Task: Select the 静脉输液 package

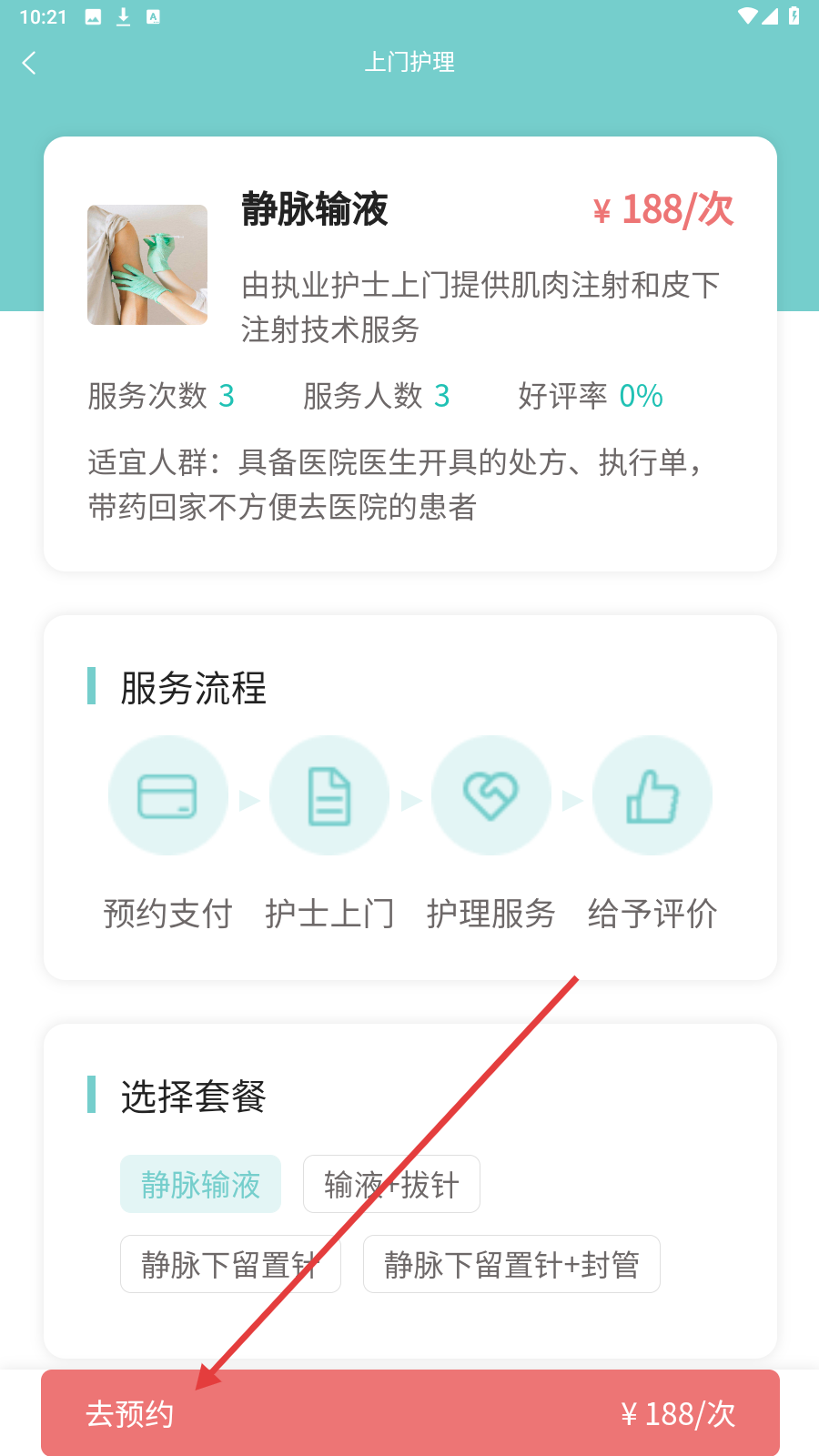Action: point(200,1184)
